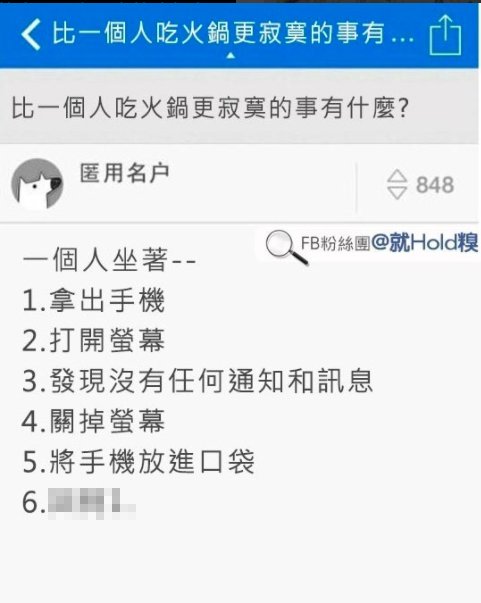Open the anonymous user's avatar
481x603 pixels.
coord(37,184)
